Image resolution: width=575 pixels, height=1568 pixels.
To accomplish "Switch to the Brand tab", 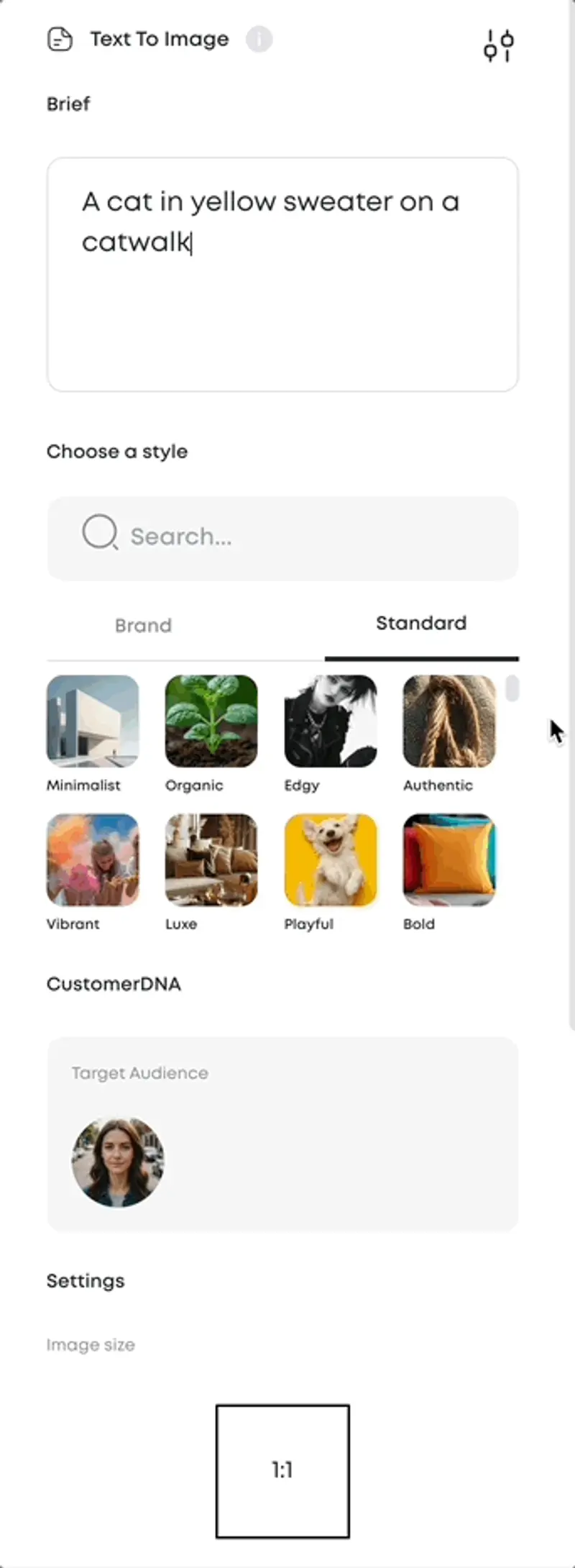I will point(143,625).
